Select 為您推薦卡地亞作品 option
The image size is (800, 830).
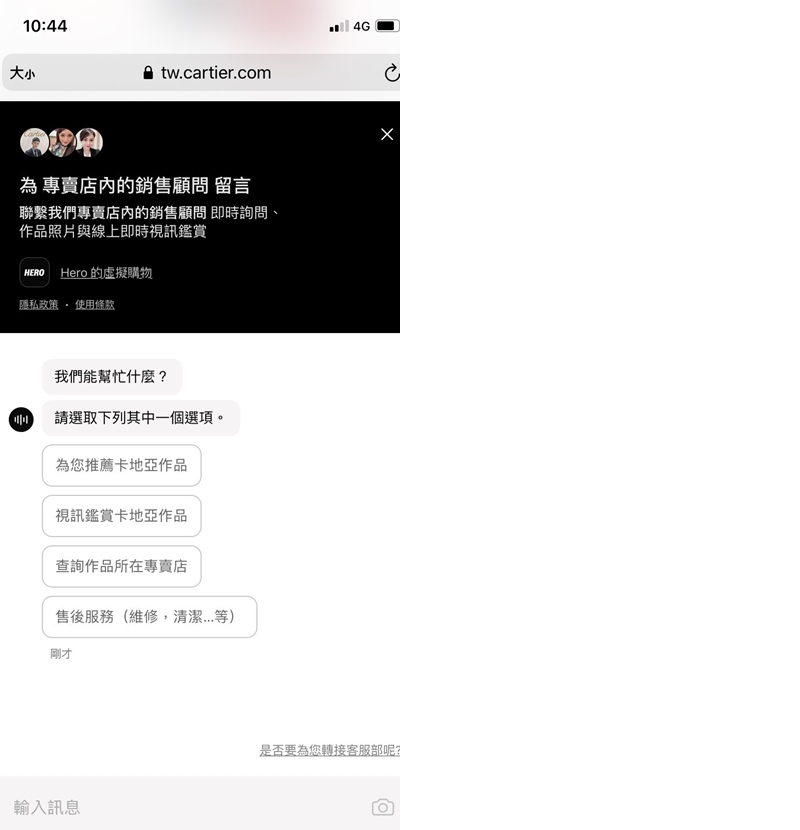point(121,466)
